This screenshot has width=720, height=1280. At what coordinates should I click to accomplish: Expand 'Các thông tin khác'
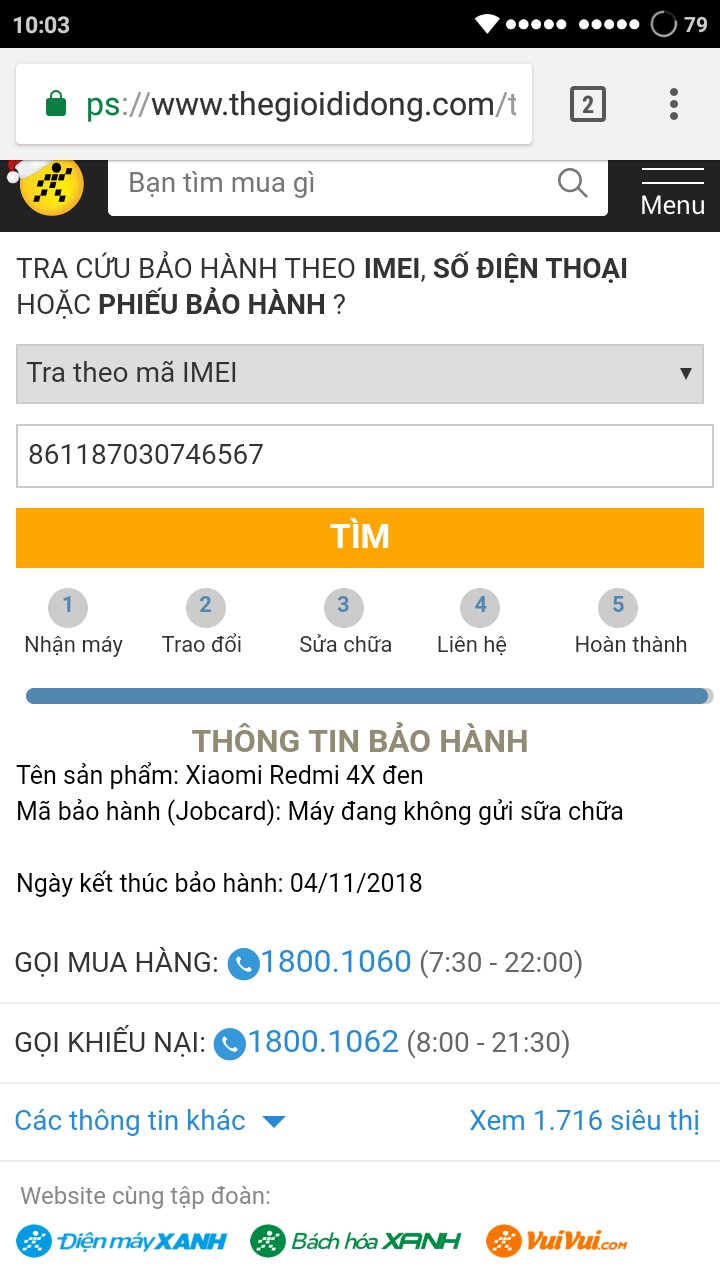pyautogui.click(x=150, y=1120)
